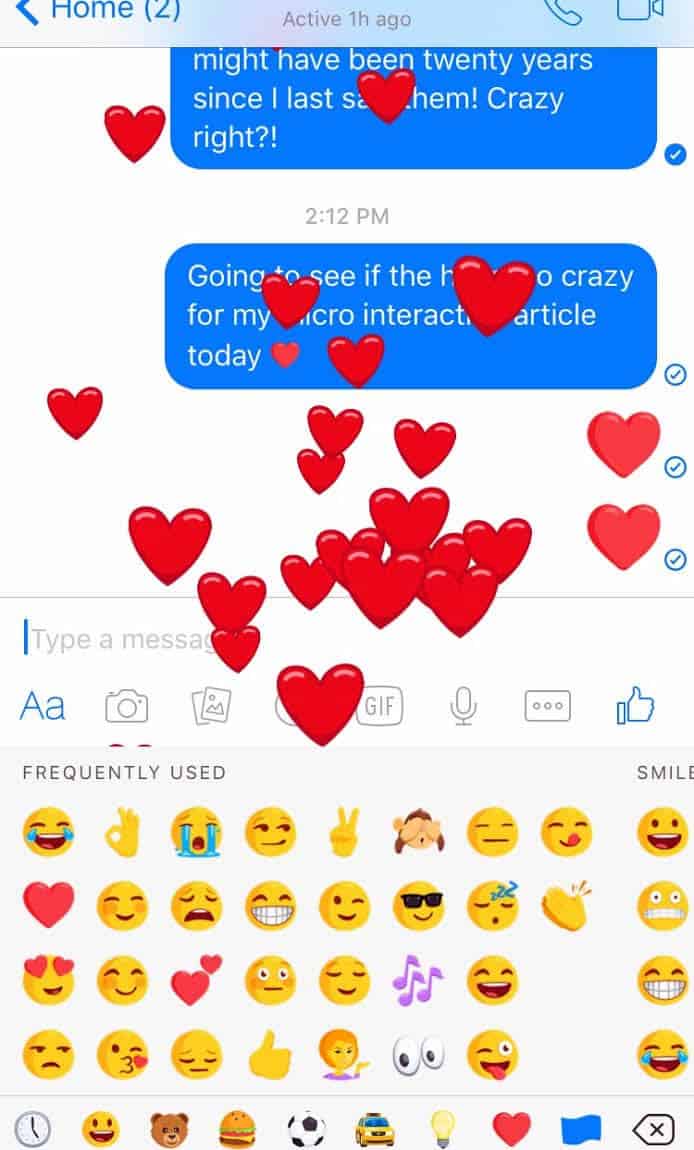Start a video call
Viewport: 694px width, 1150px height.
point(640,9)
